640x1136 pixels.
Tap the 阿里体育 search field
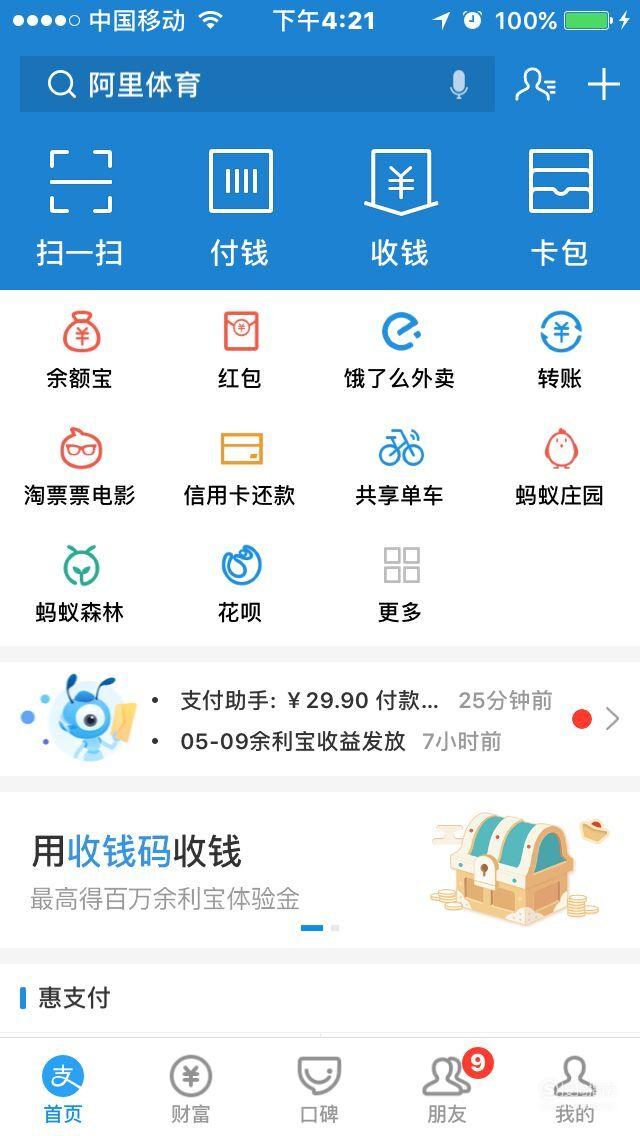pyautogui.click(x=240, y=85)
